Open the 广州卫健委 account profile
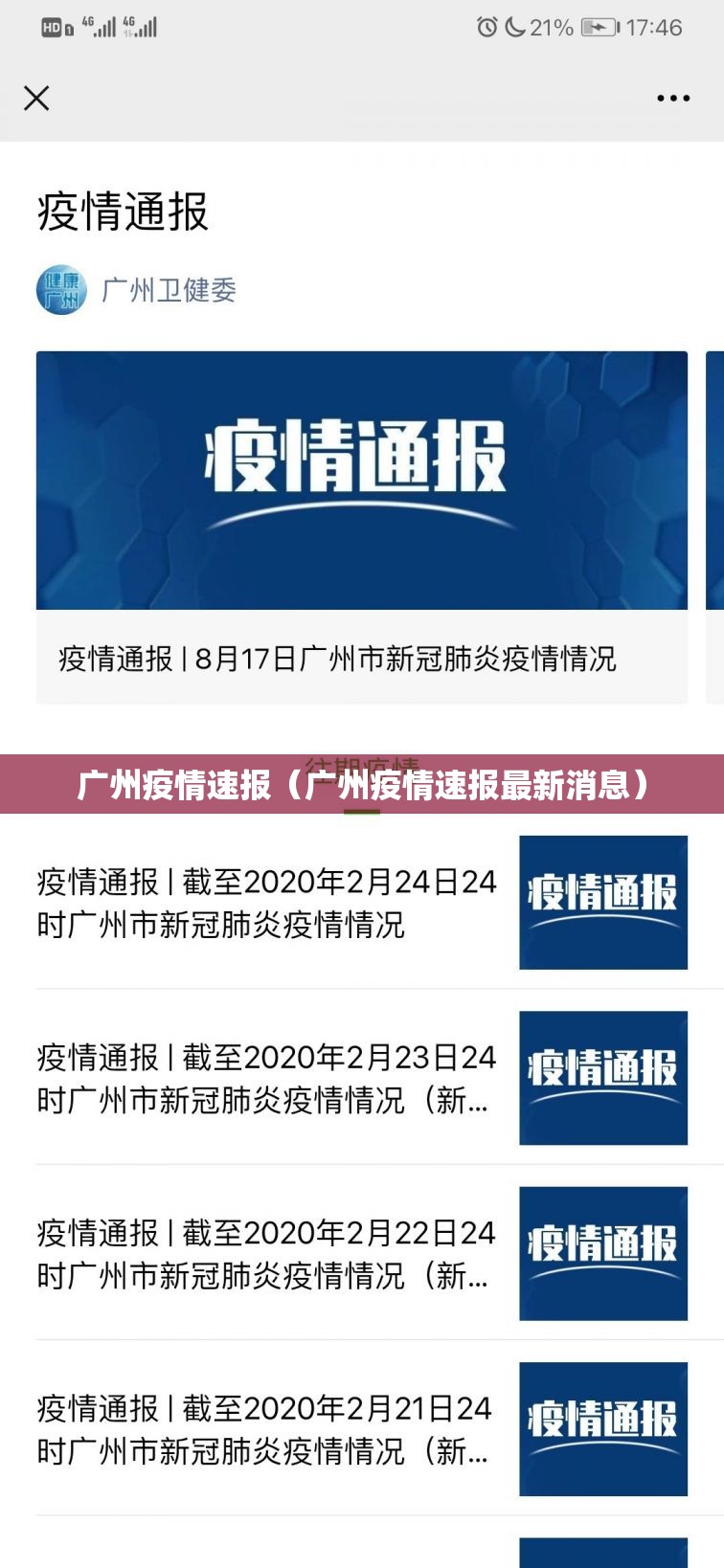Image resolution: width=724 pixels, height=1568 pixels. (x=168, y=290)
